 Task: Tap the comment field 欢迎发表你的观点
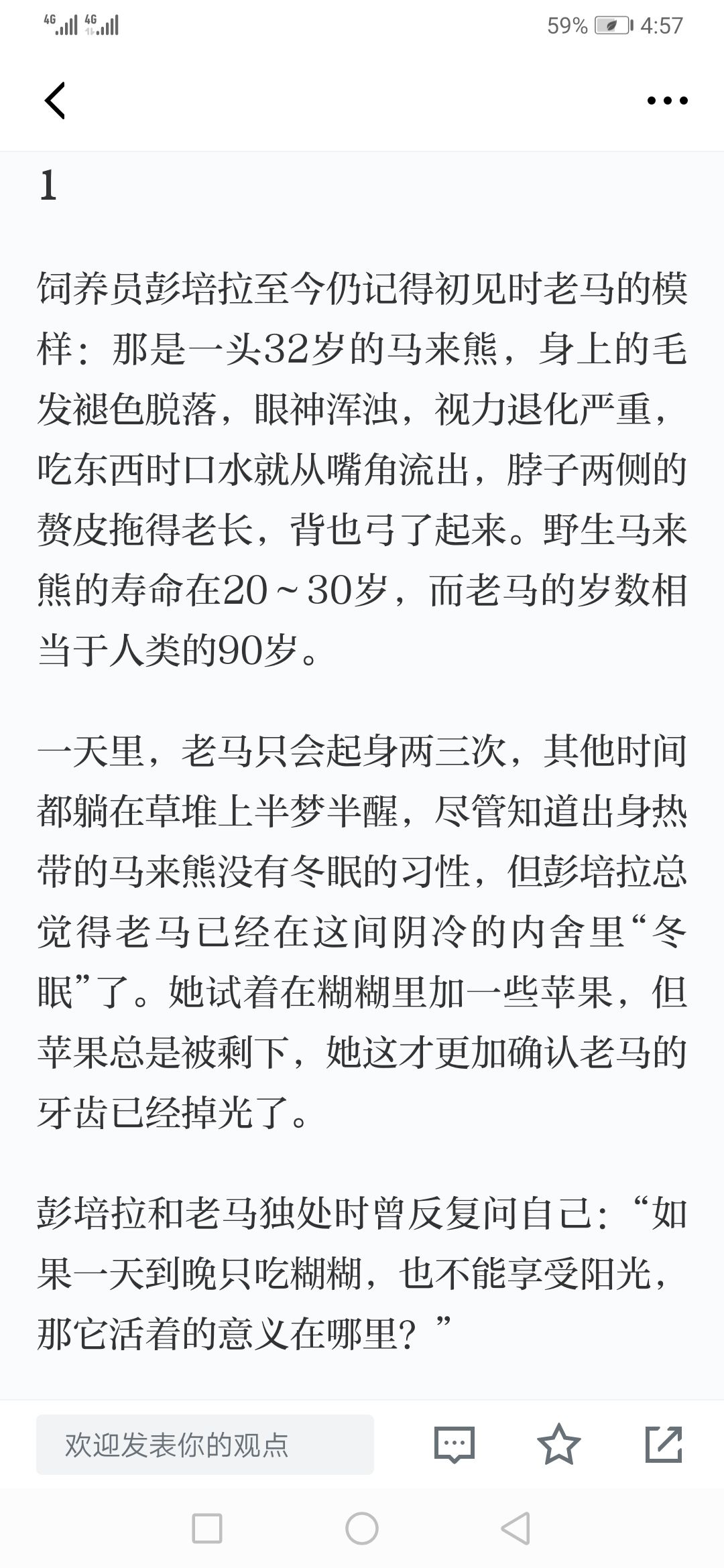tap(205, 1445)
